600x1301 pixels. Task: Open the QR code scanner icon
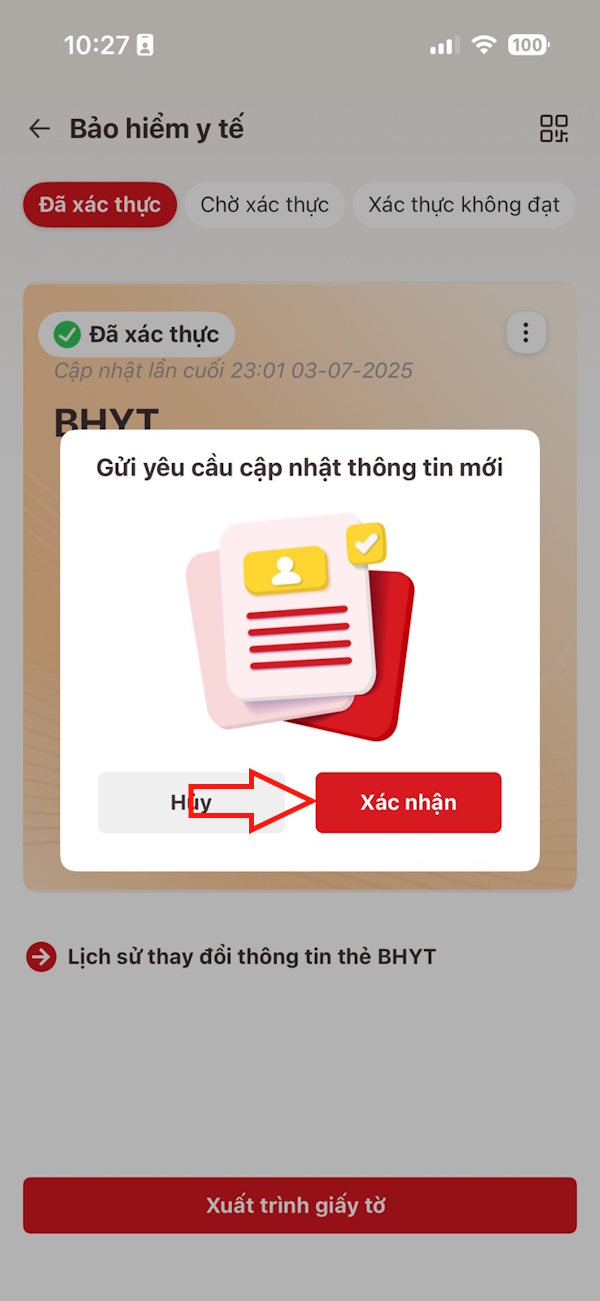click(x=553, y=129)
